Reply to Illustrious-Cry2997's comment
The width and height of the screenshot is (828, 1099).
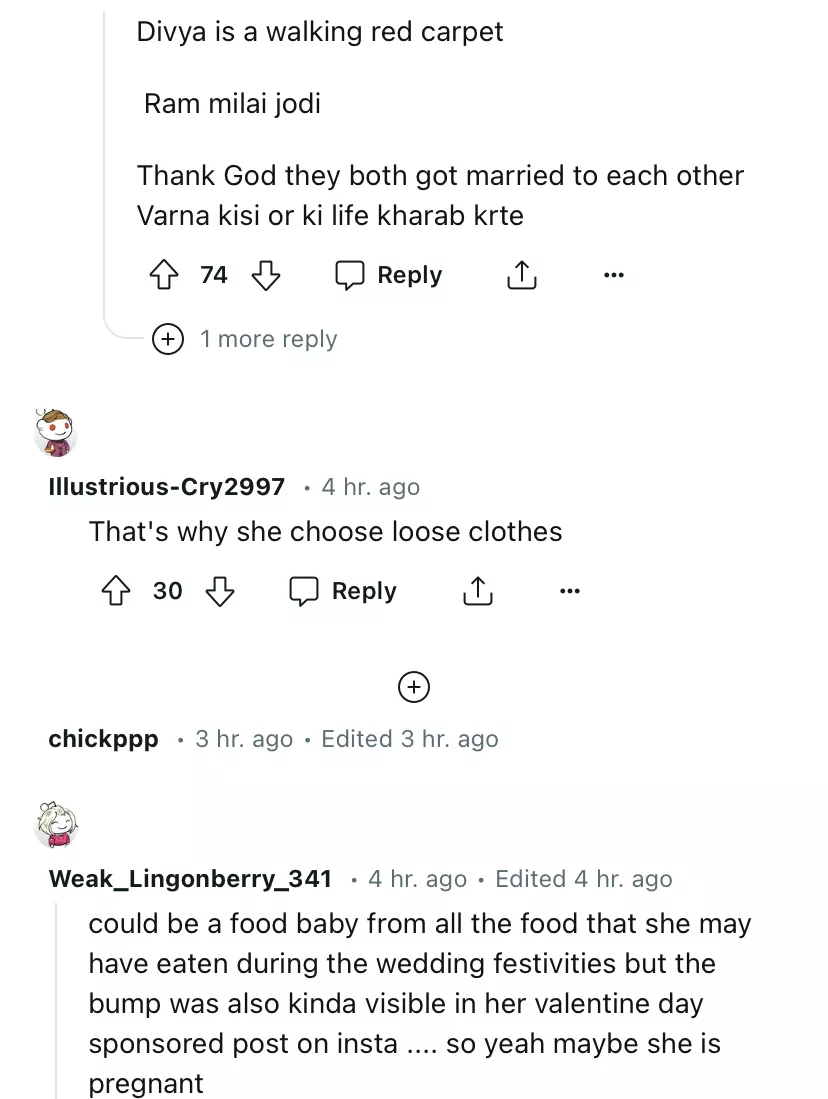pyautogui.click(x=343, y=591)
